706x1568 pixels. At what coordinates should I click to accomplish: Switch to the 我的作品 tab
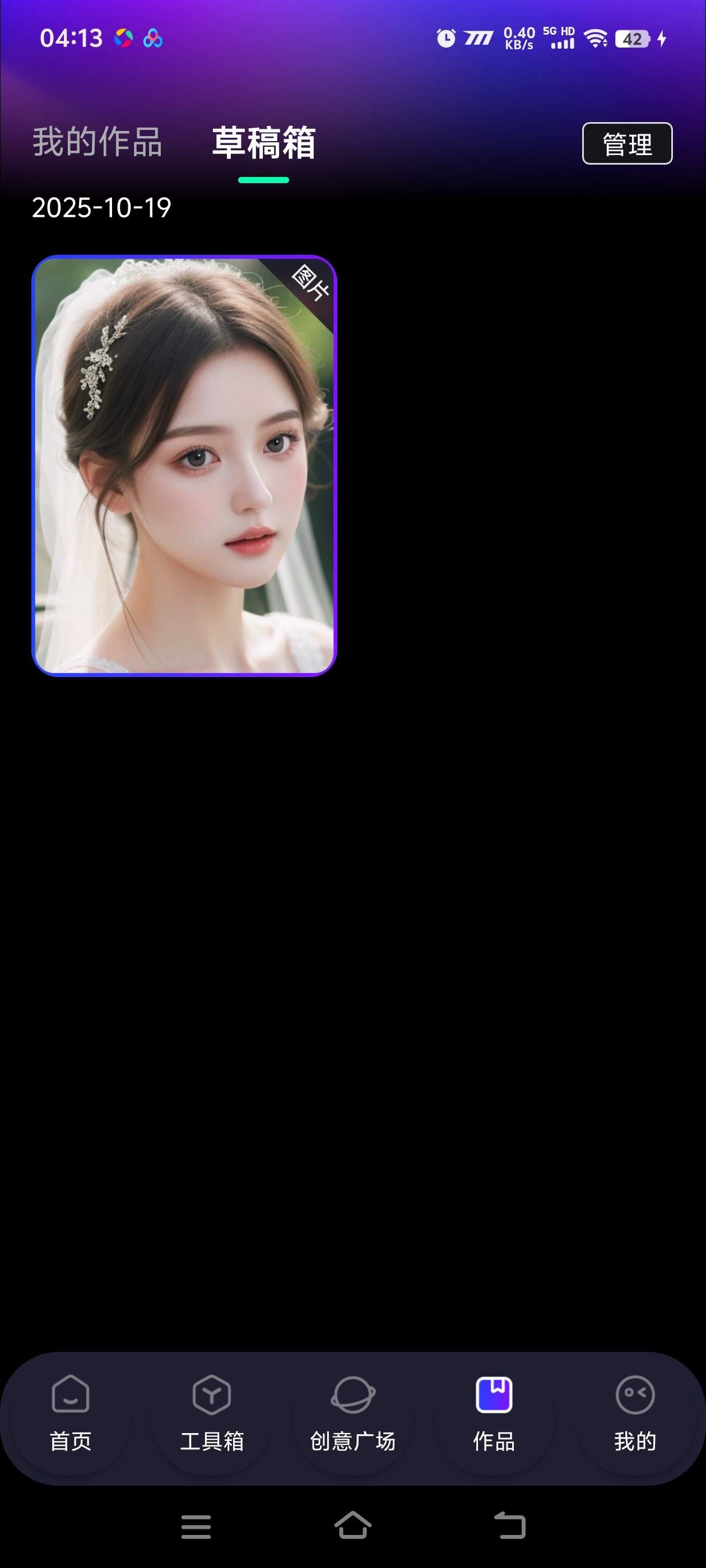click(x=97, y=142)
